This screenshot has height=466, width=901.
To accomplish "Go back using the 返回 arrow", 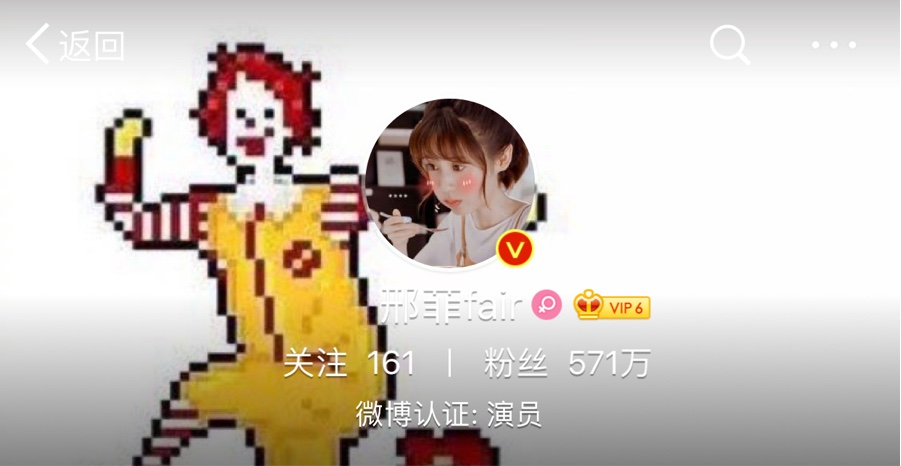I will point(74,45).
